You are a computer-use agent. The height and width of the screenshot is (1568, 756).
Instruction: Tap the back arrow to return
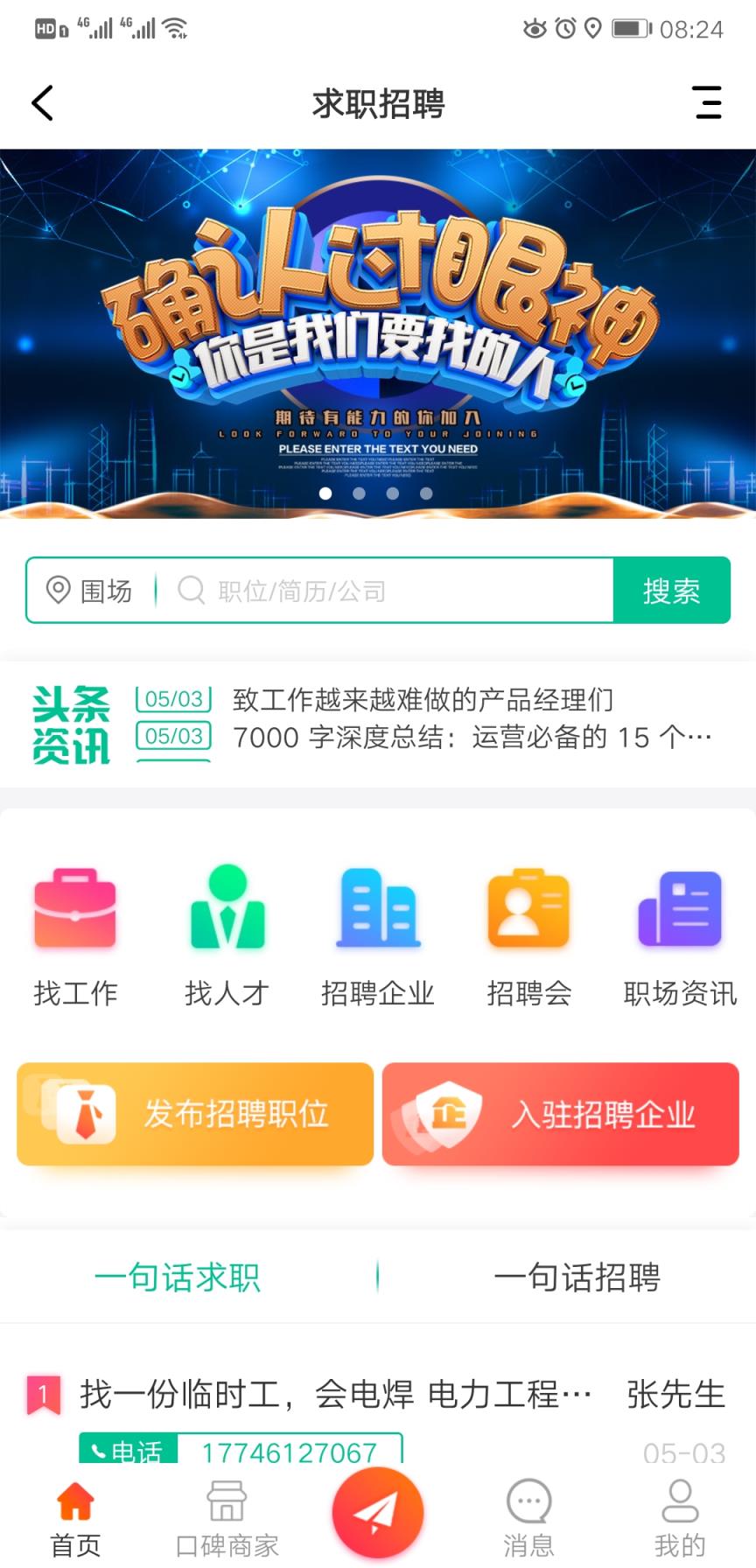point(41,102)
